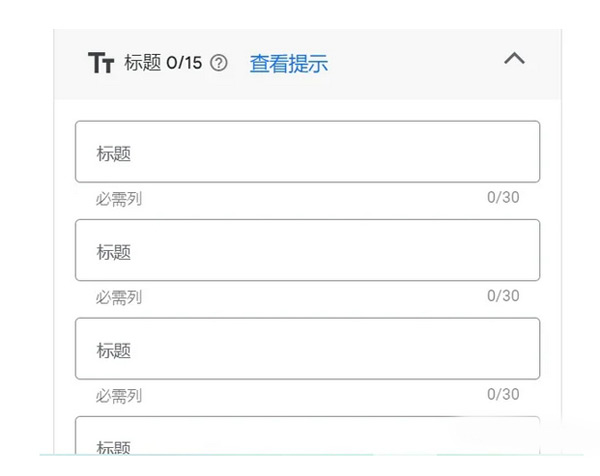Viewport: 600px width, 476px height.
Task: Focus the first 标题 input field
Action: [x=307, y=153]
